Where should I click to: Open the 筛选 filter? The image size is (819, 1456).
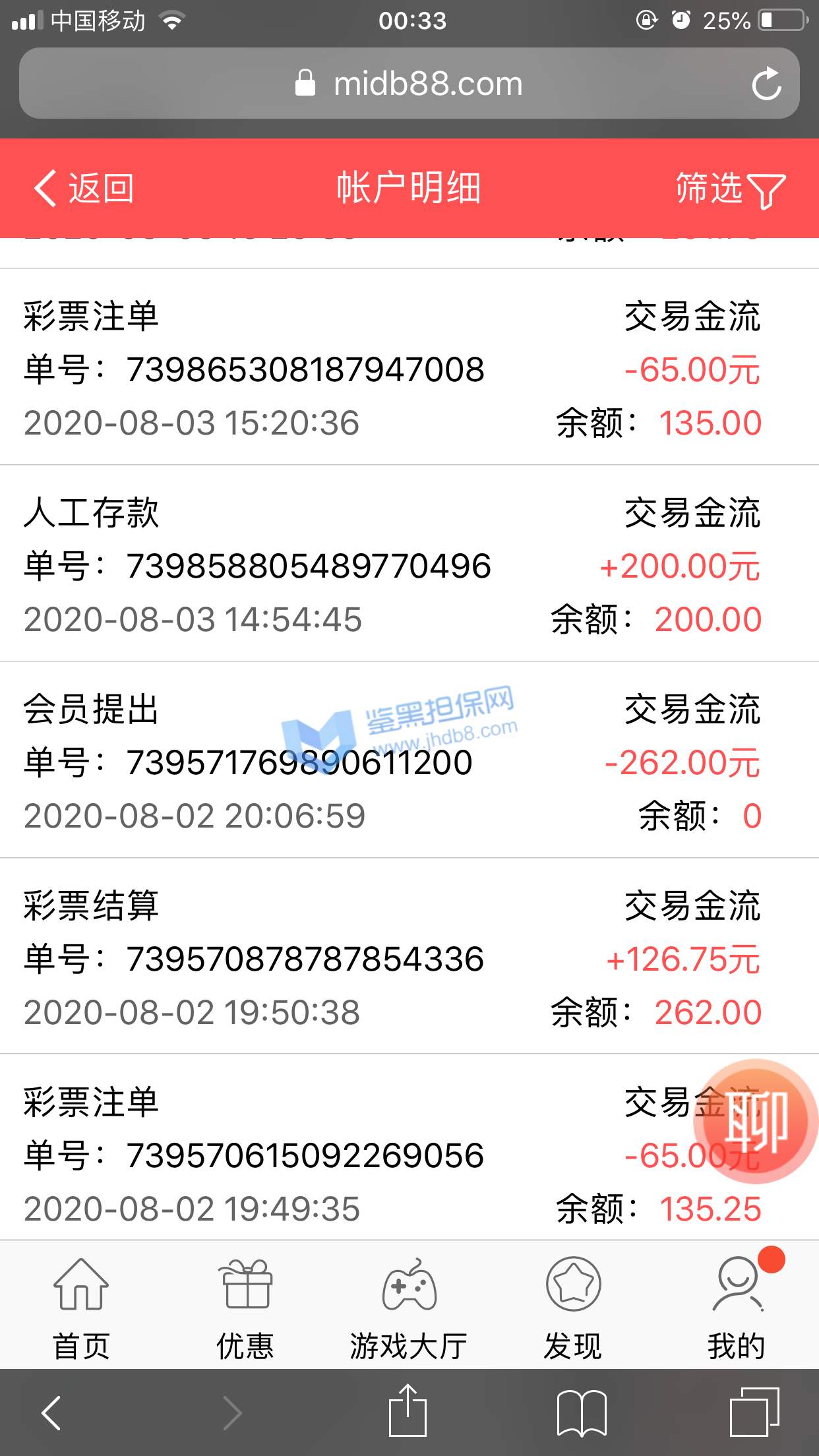pyautogui.click(x=731, y=190)
